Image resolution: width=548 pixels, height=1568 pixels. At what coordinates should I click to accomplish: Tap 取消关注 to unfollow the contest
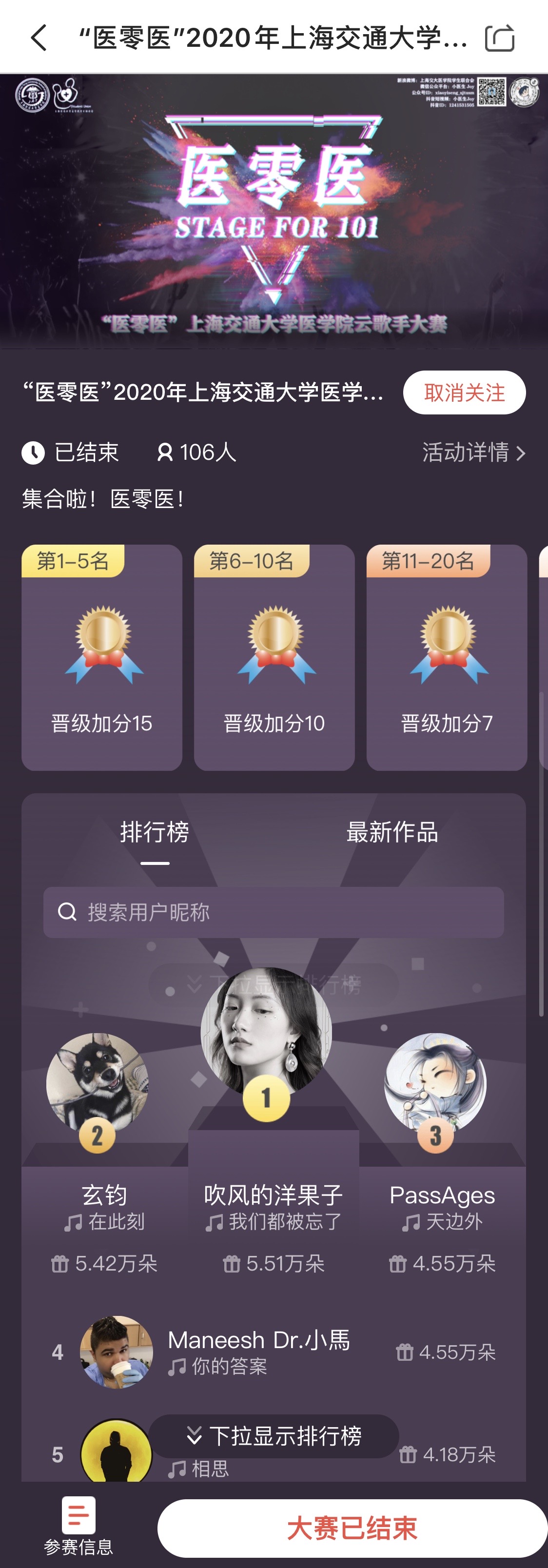coord(464,392)
